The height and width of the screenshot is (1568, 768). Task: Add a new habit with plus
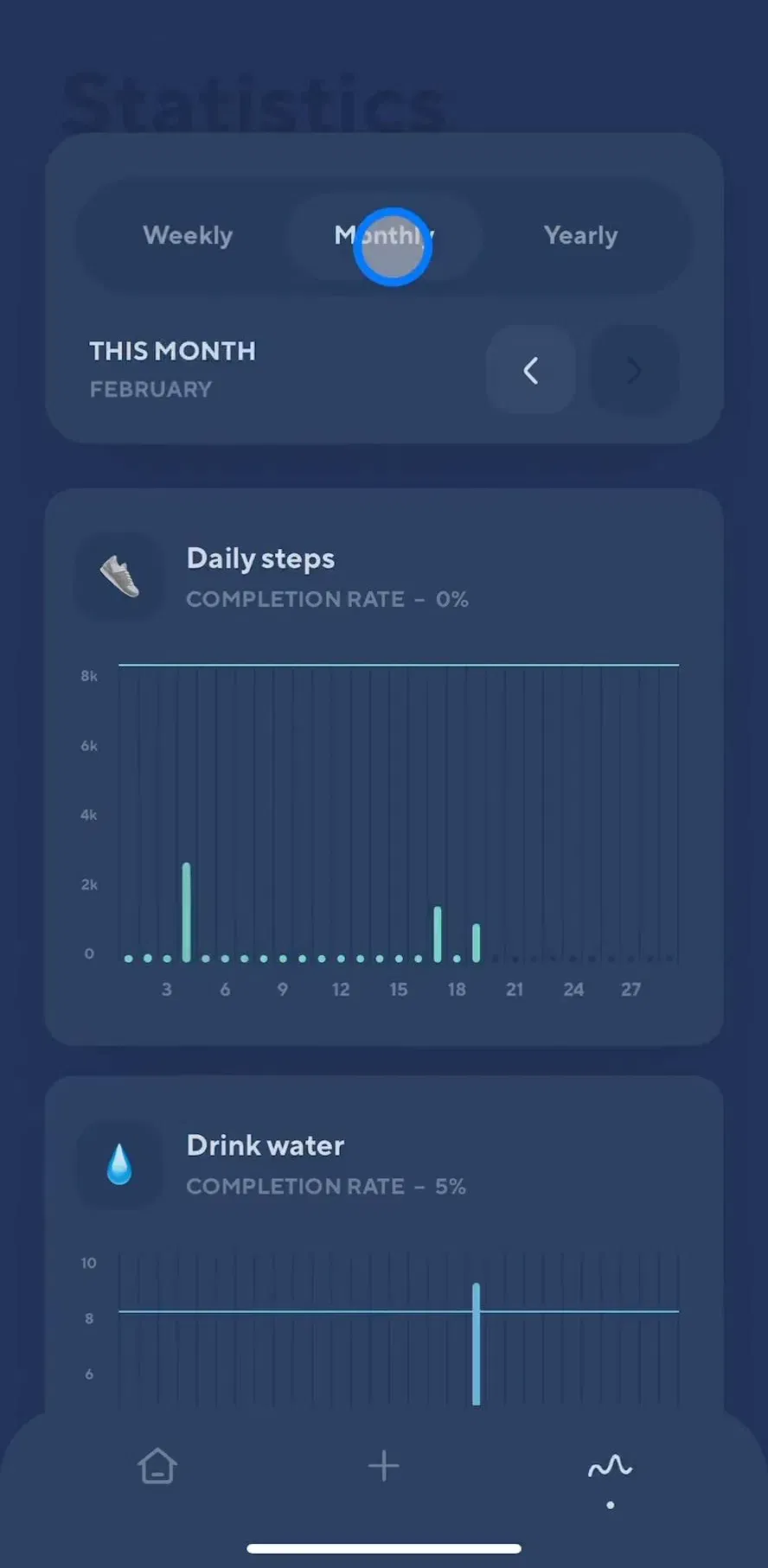tap(383, 1466)
